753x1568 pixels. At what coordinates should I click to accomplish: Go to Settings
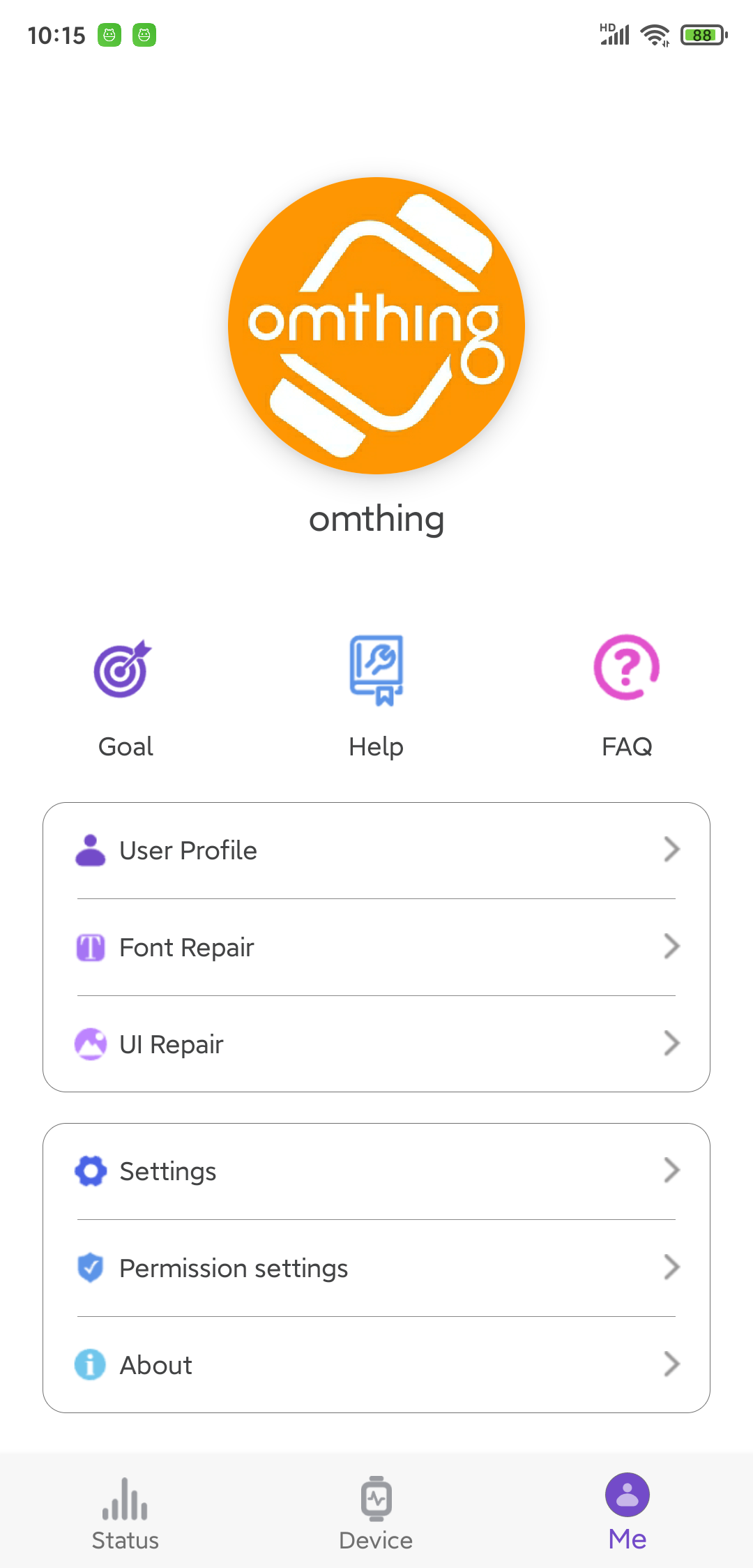tap(376, 1171)
